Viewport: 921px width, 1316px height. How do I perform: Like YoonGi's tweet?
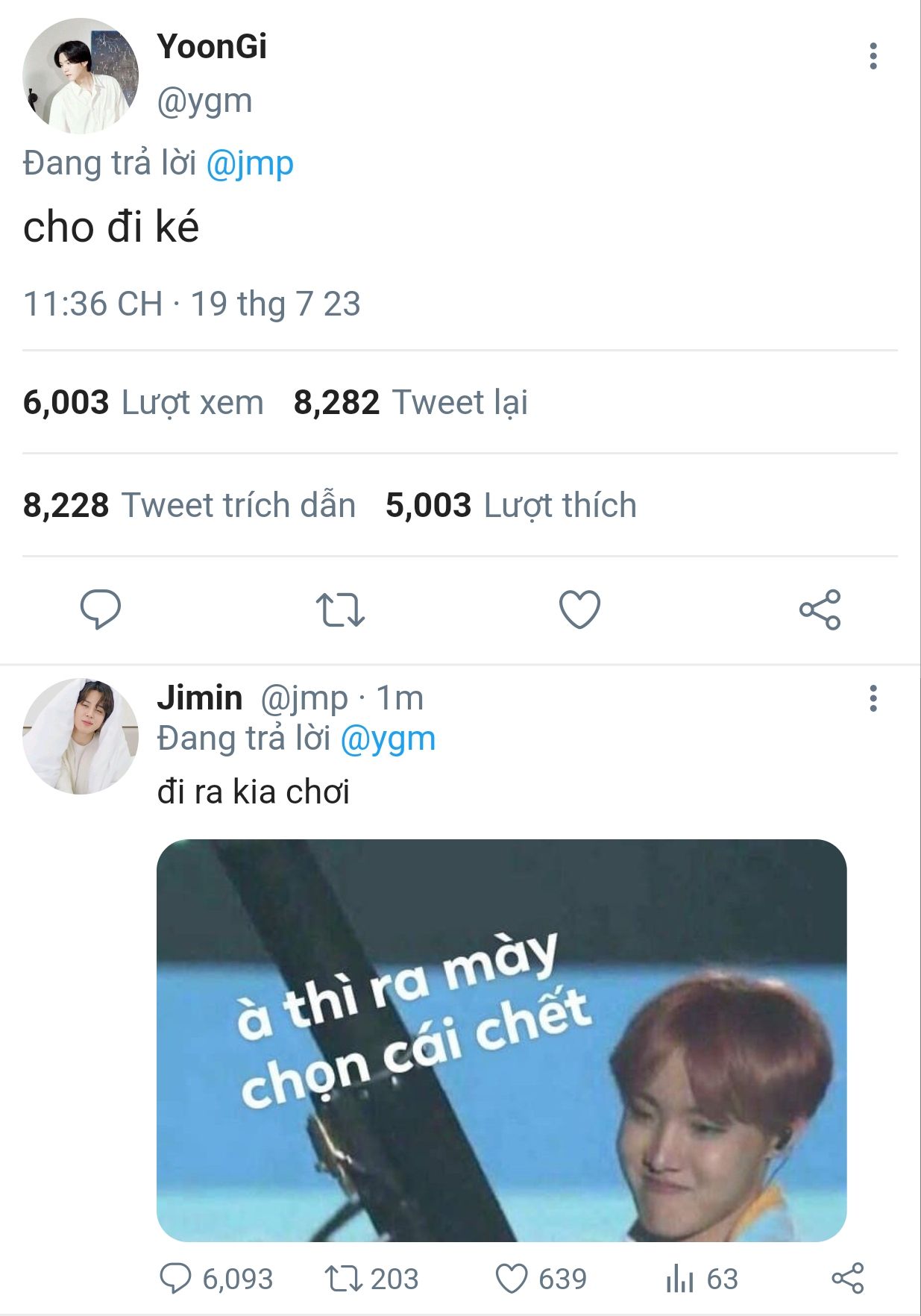pyautogui.click(x=579, y=610)
